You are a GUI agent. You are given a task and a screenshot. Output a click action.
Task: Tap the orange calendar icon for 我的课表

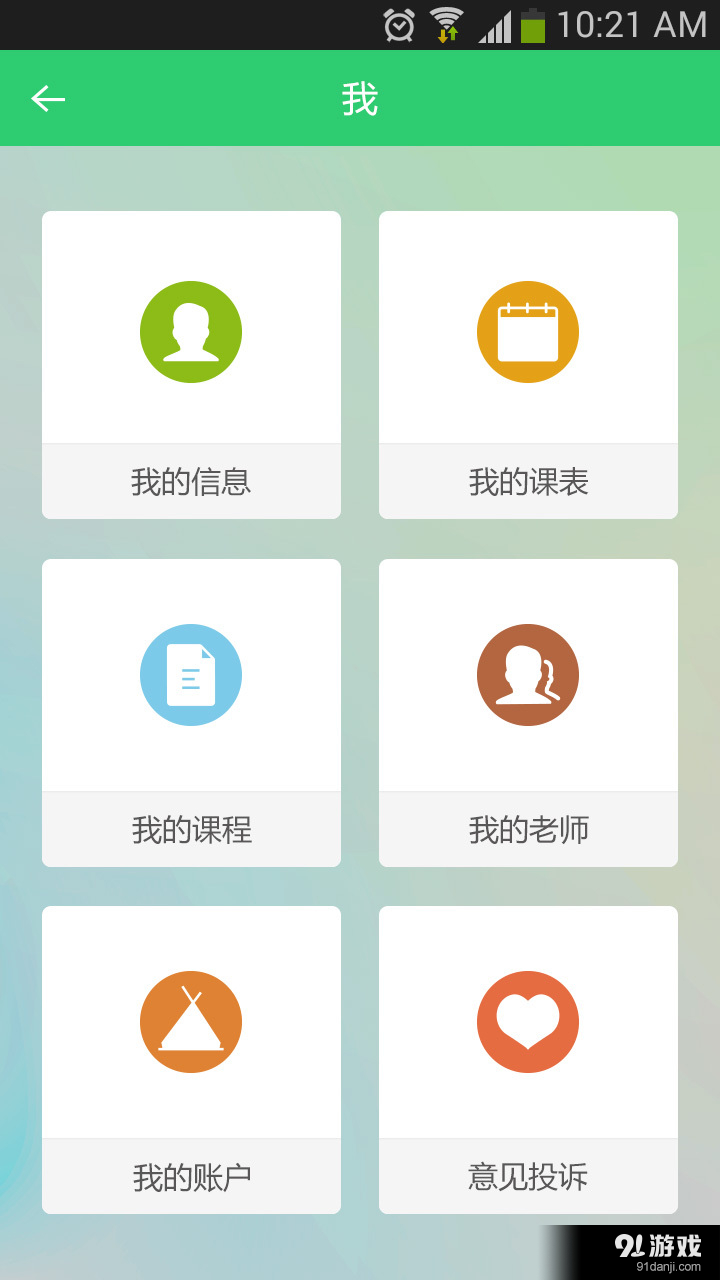(528, 331)
